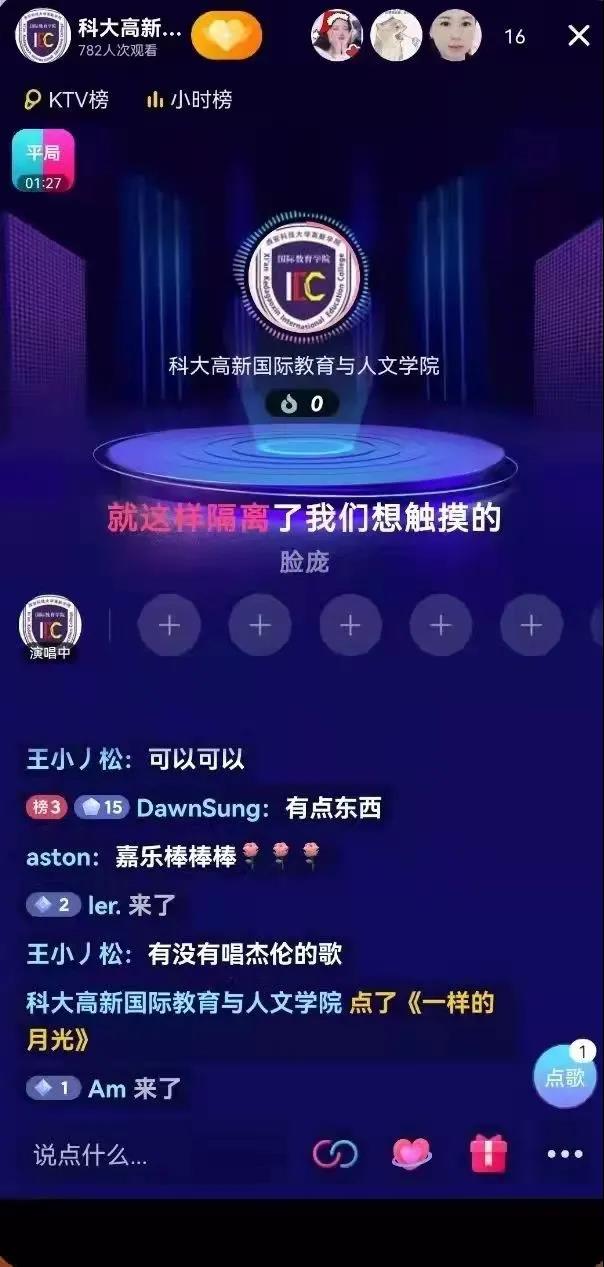The height and width of the screenshot is (1267, 604).
Task: Close the live KTV room
Action: [x=579, y=36]
